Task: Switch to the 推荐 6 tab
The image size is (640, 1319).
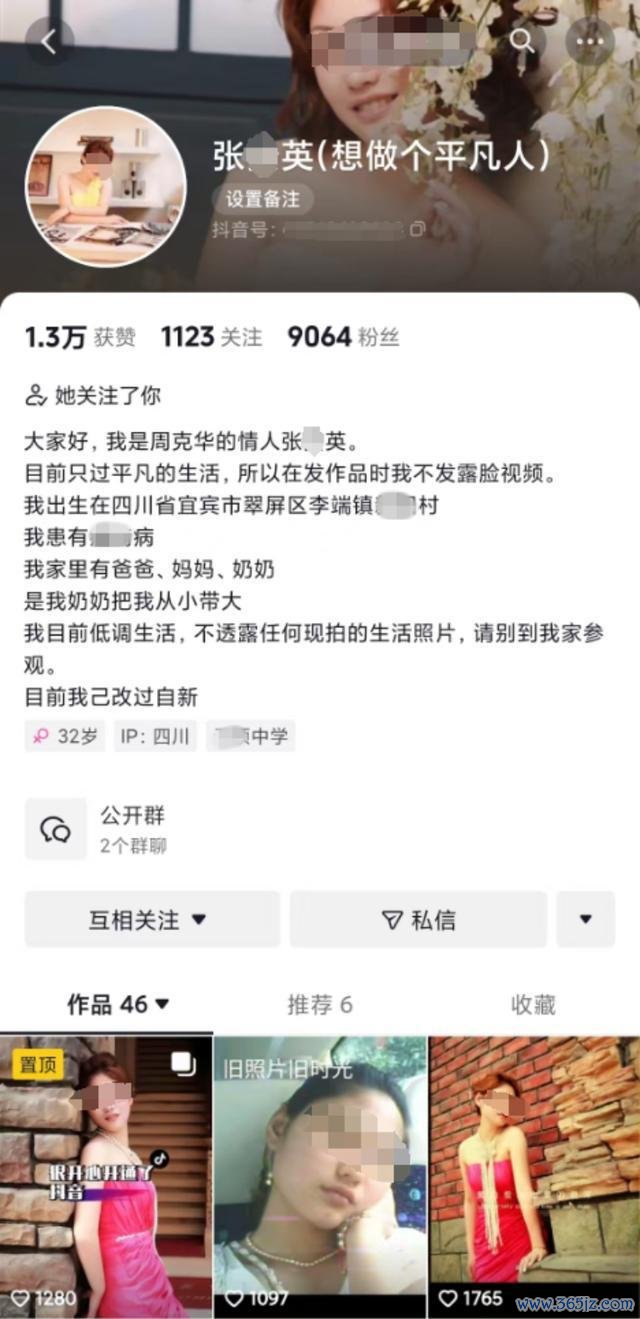Action: (x=319, y=1004)
